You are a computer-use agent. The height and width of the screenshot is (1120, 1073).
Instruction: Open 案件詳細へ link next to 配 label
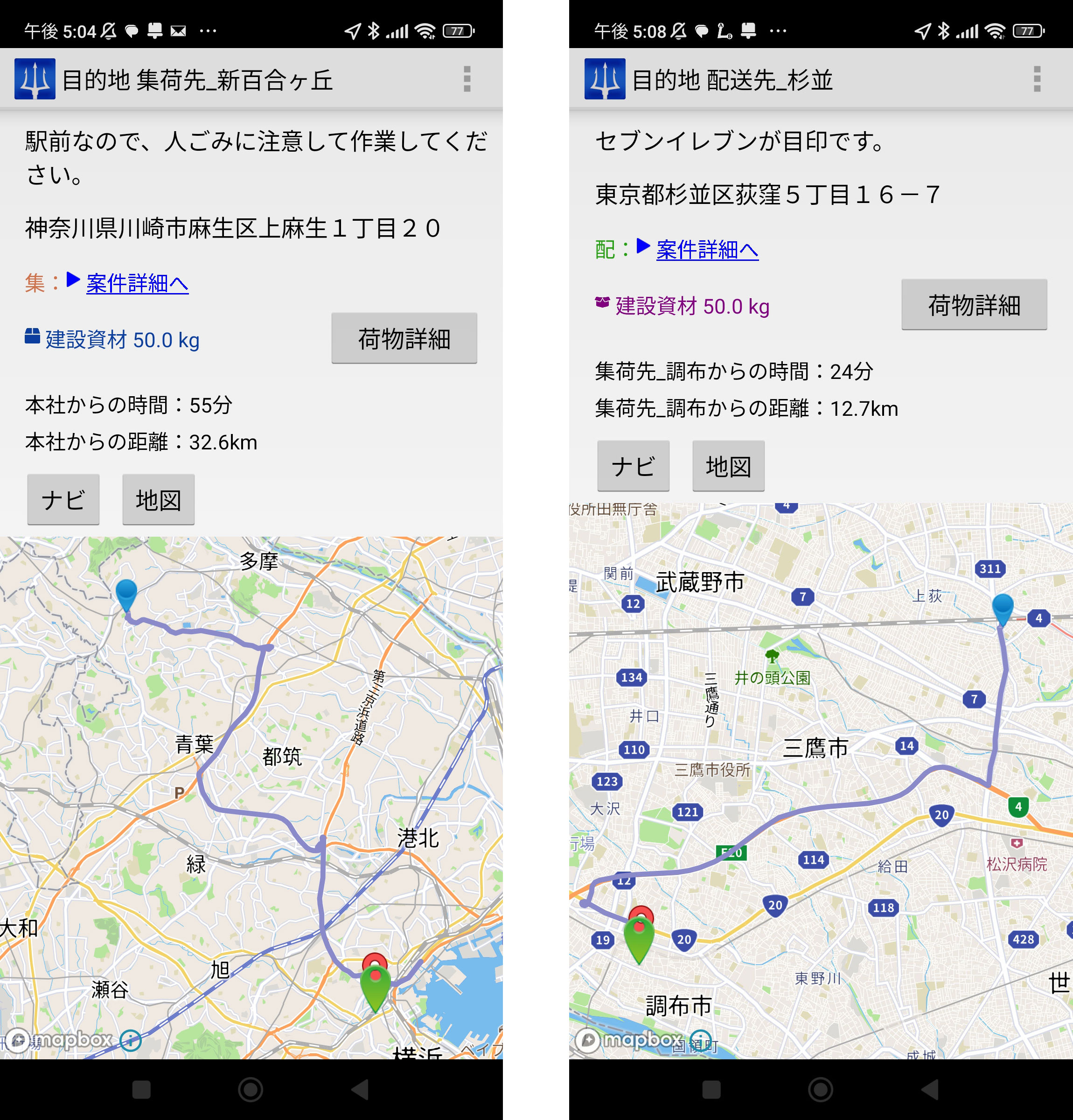pyautogui.click(x=707, y=250)
